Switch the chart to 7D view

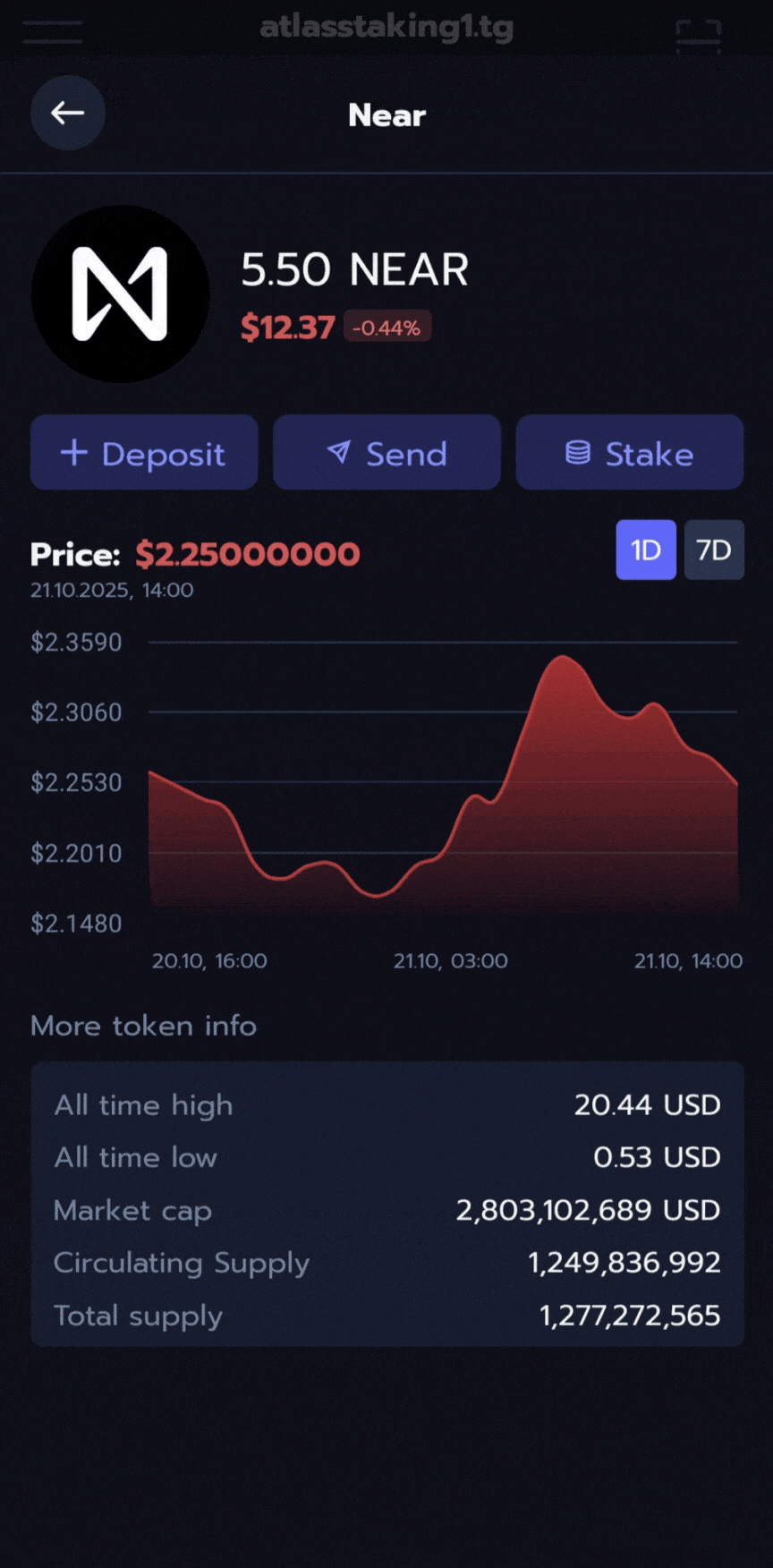[x=713, y=550]
